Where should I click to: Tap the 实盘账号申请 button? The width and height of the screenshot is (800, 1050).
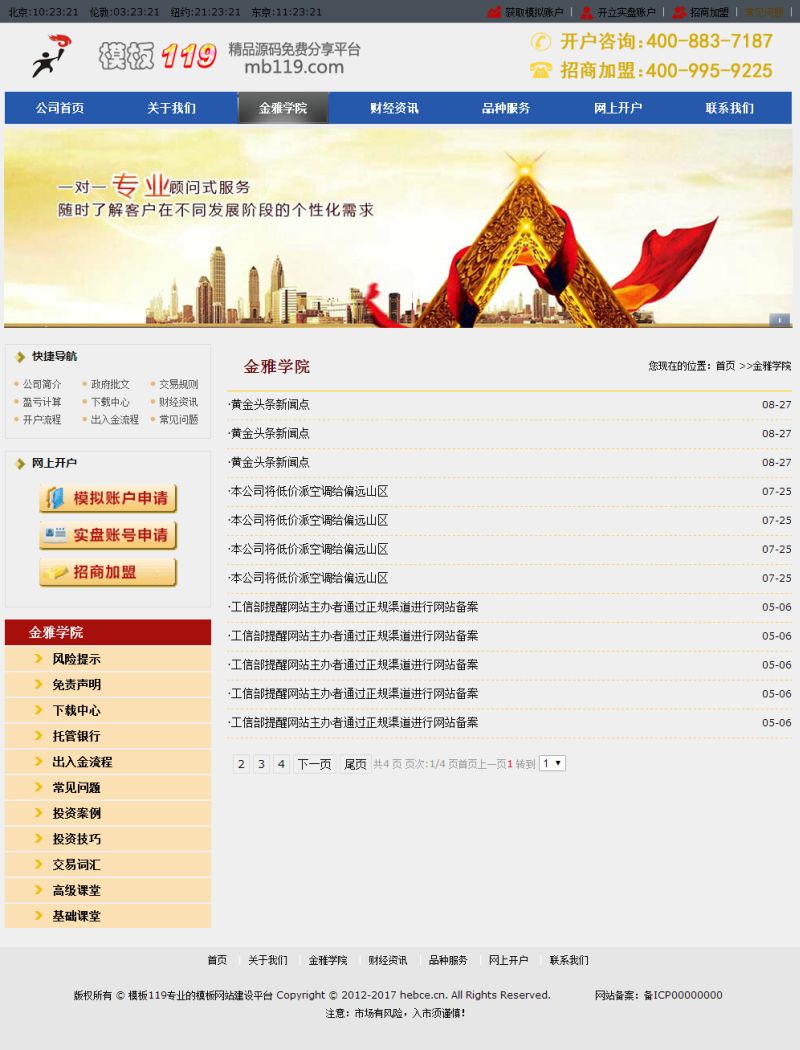tap(108, 535)
